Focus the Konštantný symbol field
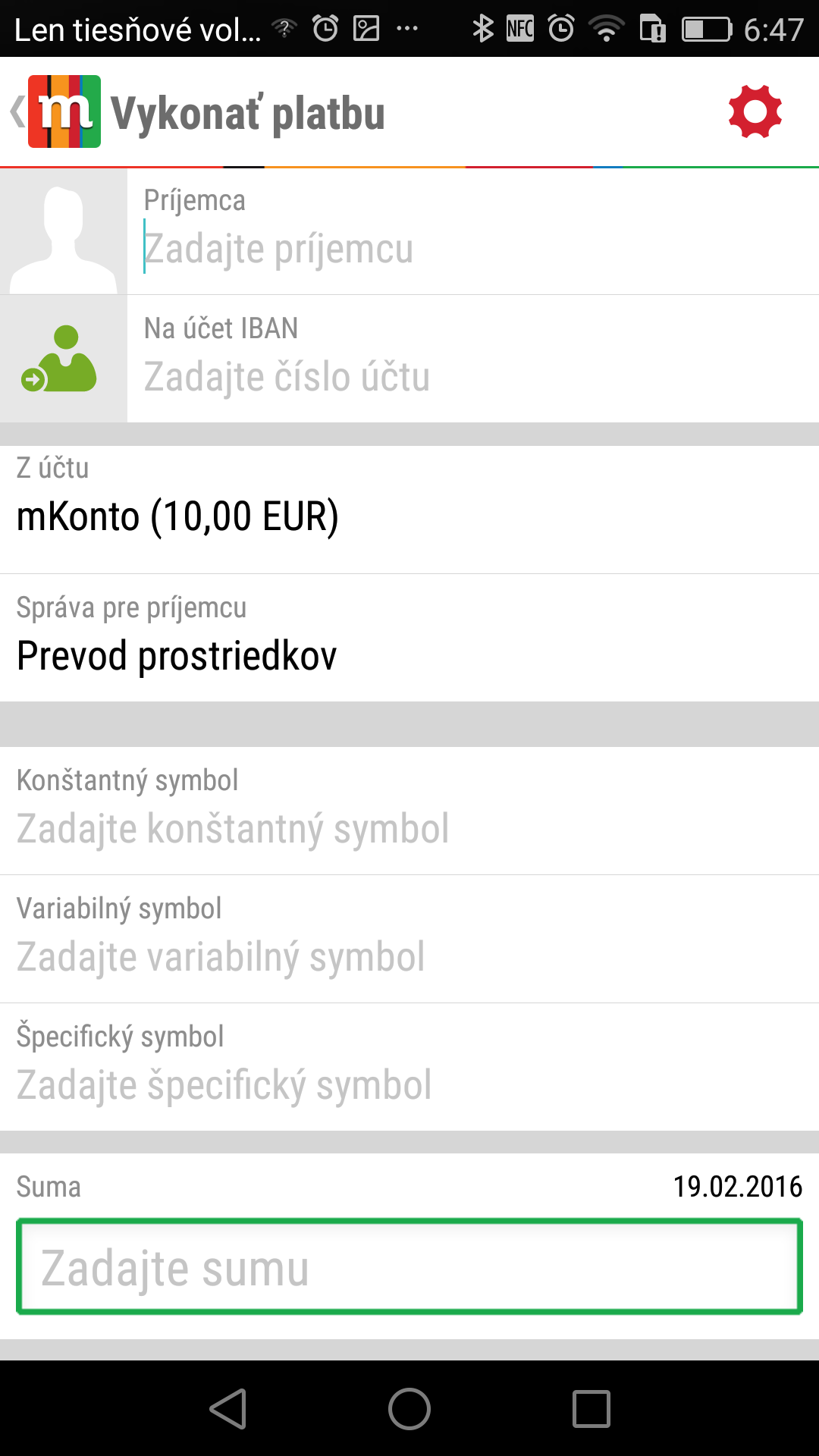Image resolution: width=819 pixels, height=1456 pixels. [409, 828]
